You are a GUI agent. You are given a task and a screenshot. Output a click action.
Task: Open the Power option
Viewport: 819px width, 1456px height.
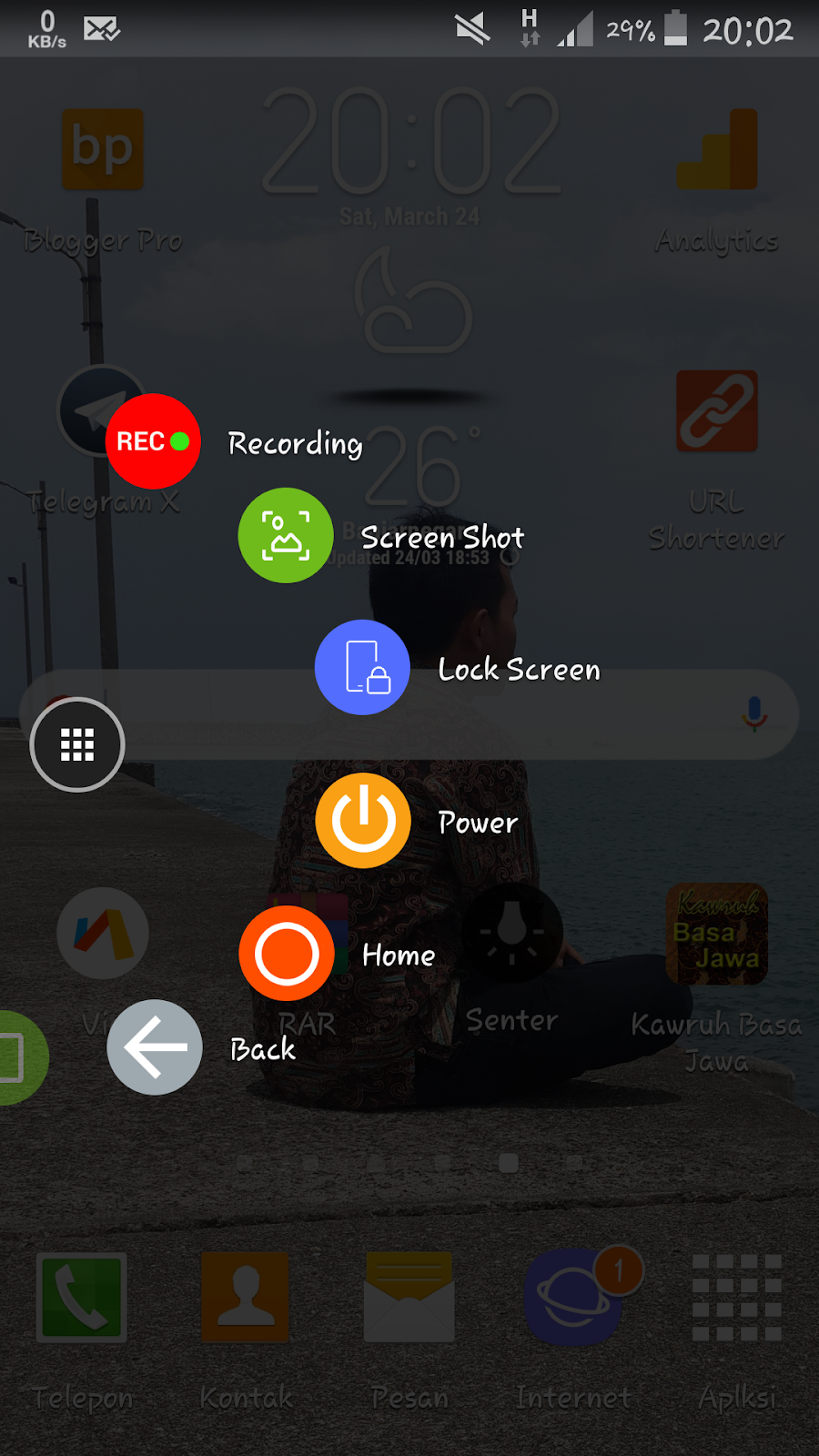(x=363, y=820)
